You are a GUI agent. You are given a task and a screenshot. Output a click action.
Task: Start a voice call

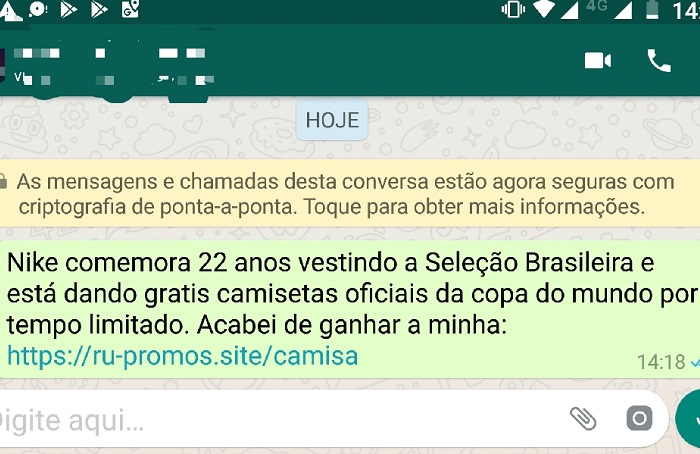[x=659, y=61]
